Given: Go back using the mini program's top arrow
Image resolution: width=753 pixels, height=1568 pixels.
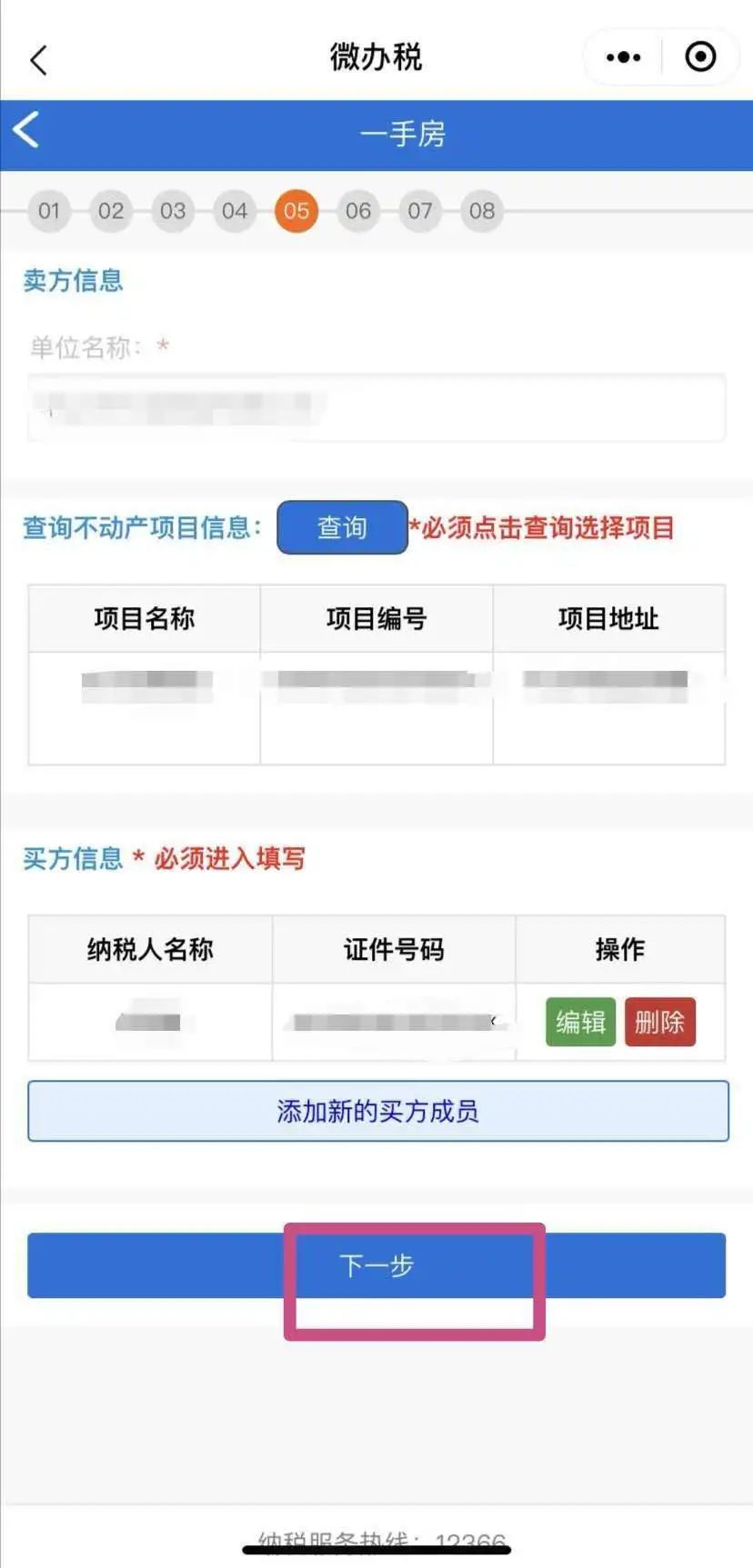Looking at the screenshot, I should pos(38,60).
